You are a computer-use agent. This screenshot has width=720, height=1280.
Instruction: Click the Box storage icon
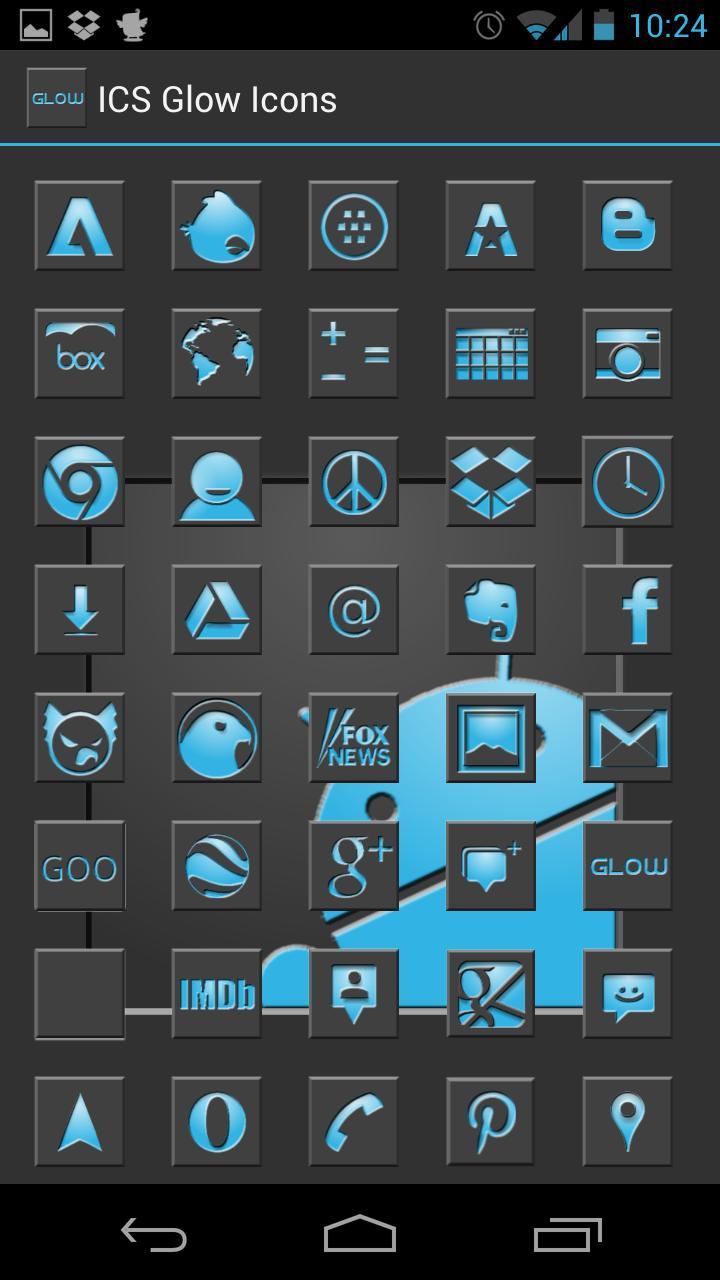click(x=79, y=355)
